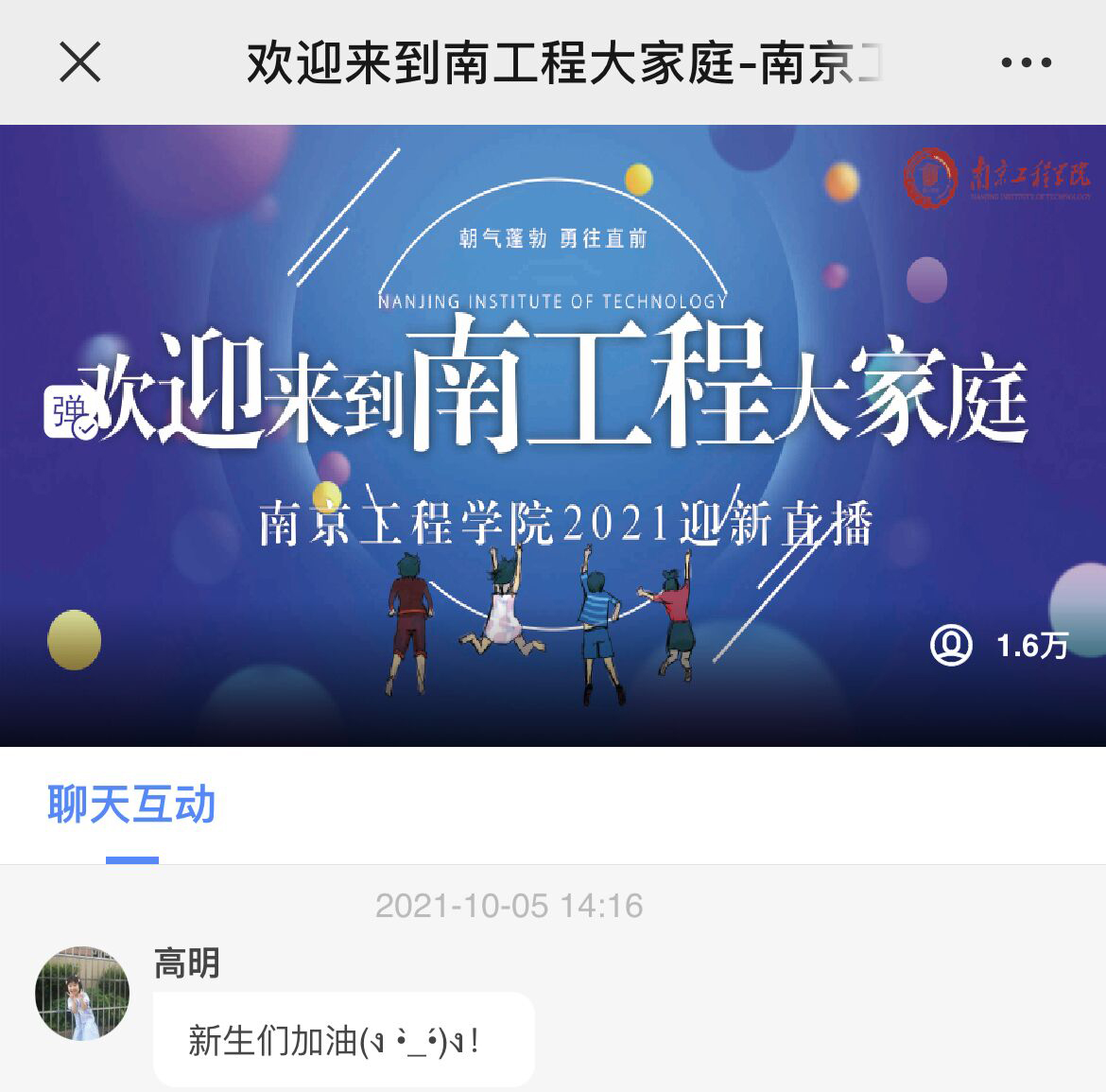Close the live stream page
This screenshot has height=1092, width=1106.
tap(79, 62)
